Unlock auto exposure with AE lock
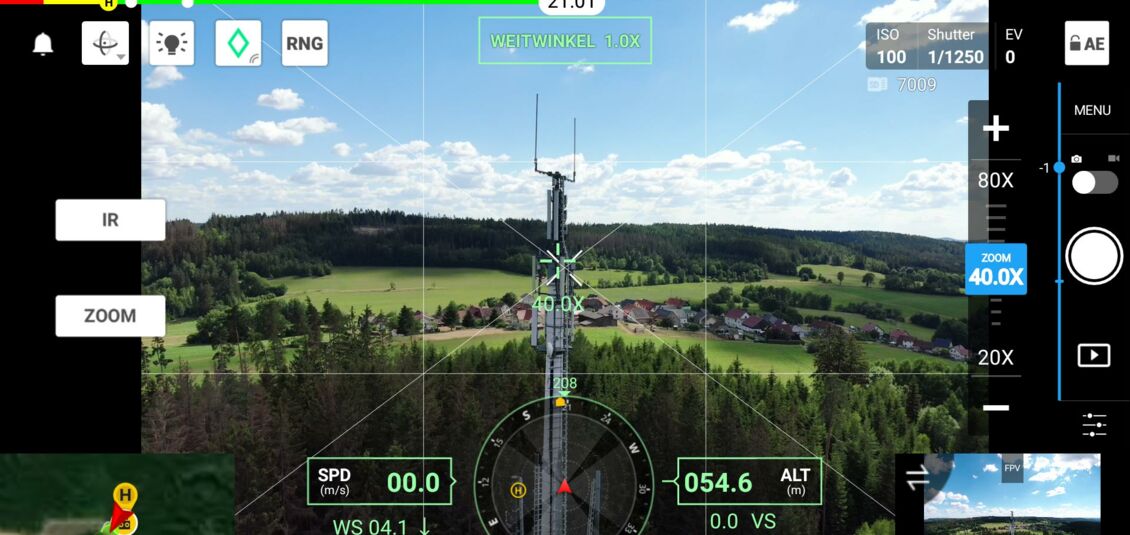 (1086, 44)
